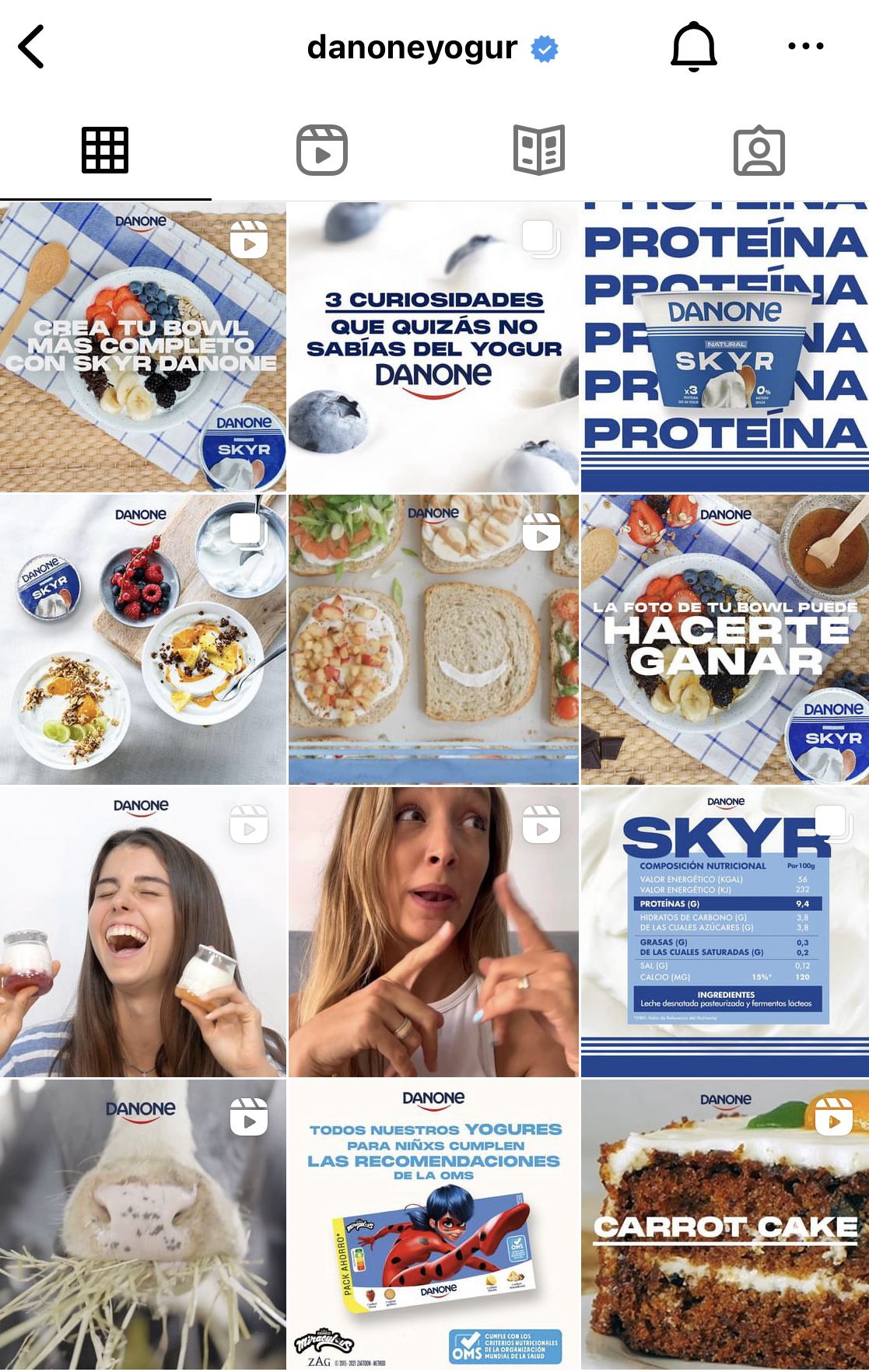The width and height of the screenshot is (869, 1372).
Task: Open the Proteína Skyr post
Action: pyautogui.click(x=724, y=347)
